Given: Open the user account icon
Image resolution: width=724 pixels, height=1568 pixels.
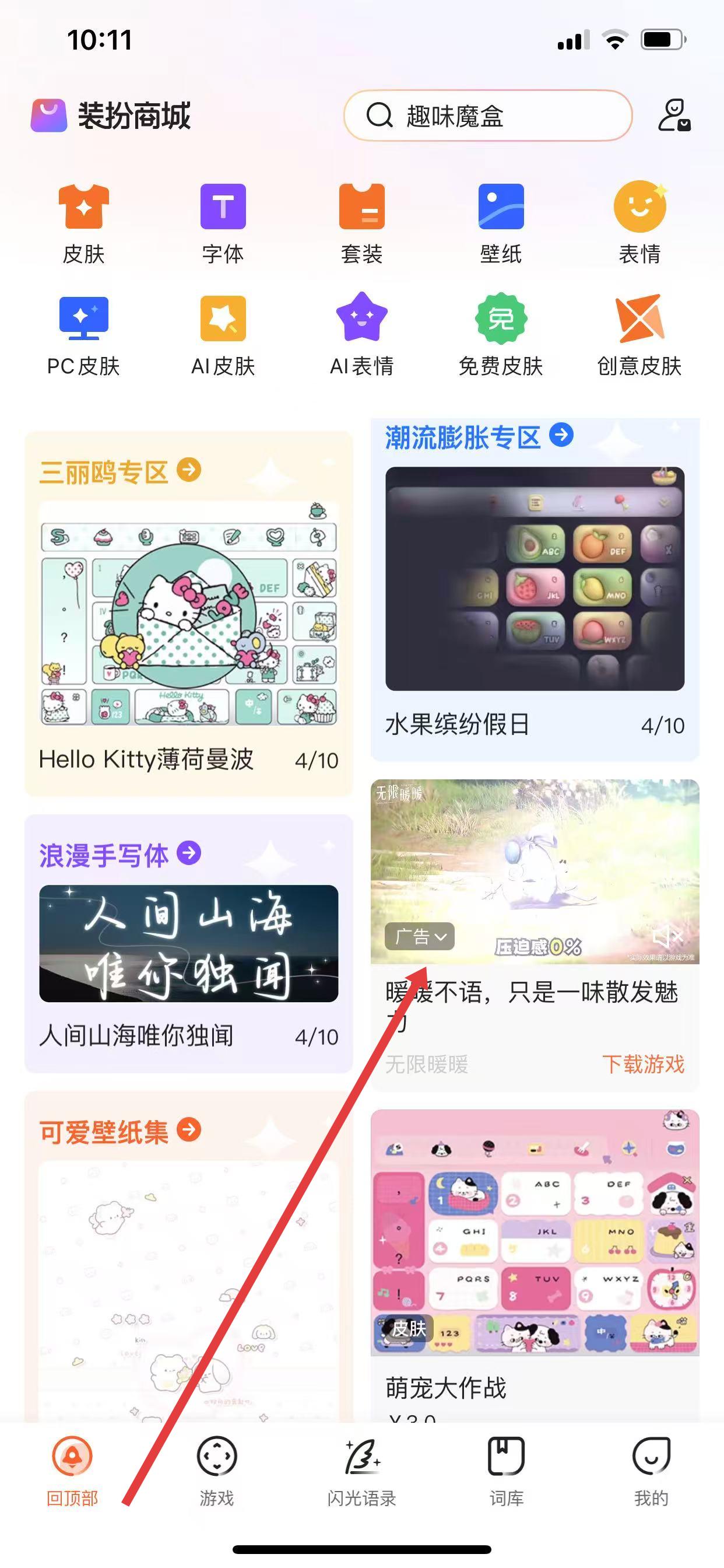Looking at the screenshot, I should 673,115.
